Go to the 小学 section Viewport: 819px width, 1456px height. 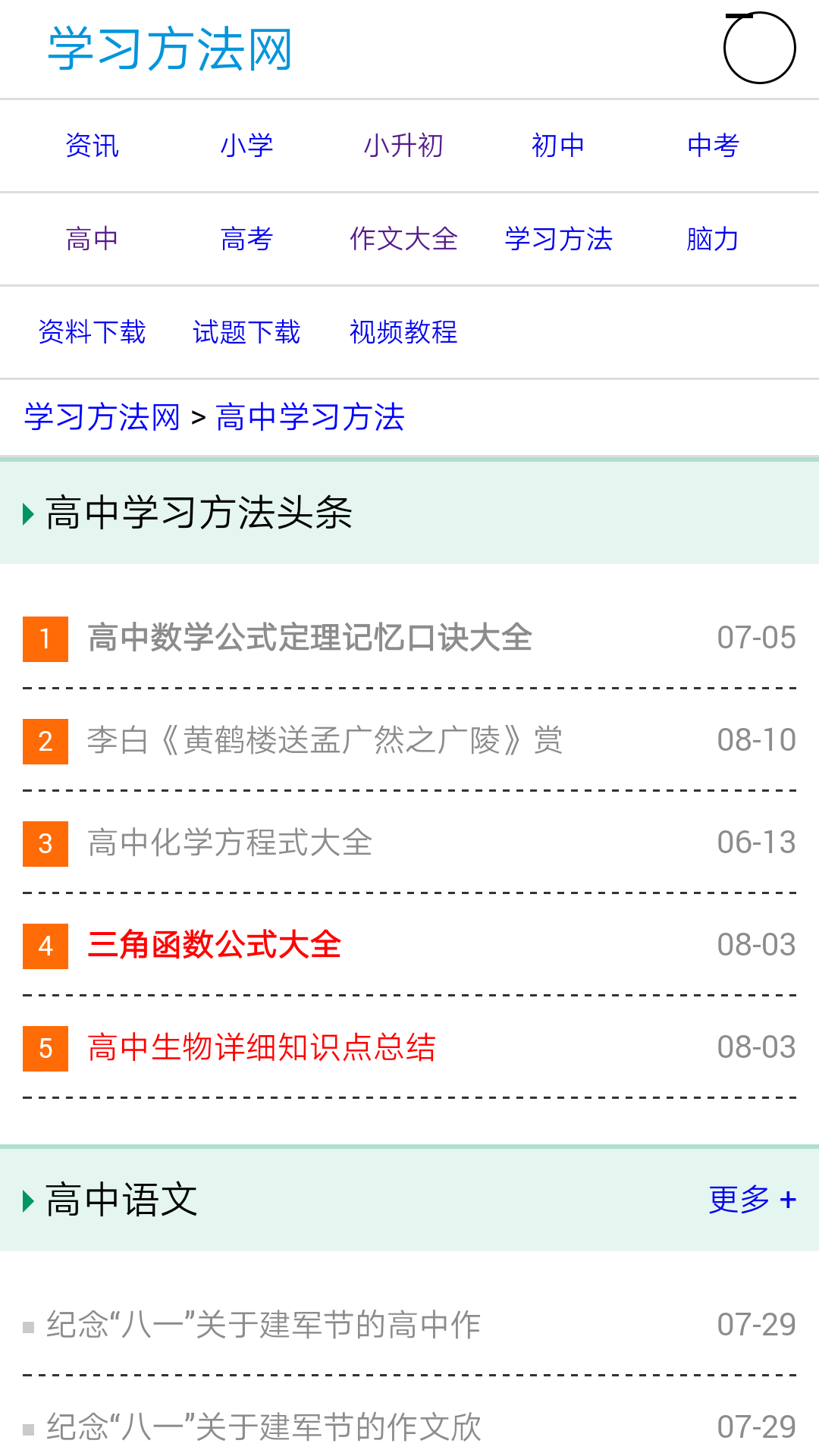(247, 146)
